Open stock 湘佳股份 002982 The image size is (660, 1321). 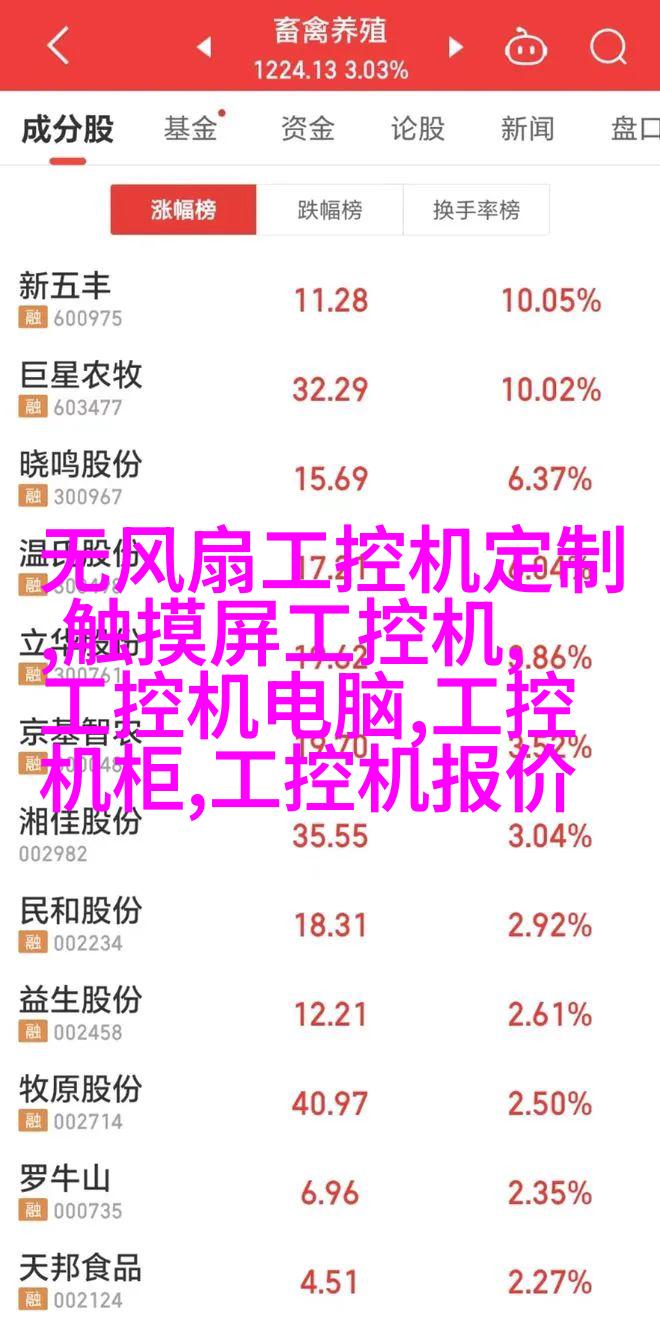click(x=330, y=835)
